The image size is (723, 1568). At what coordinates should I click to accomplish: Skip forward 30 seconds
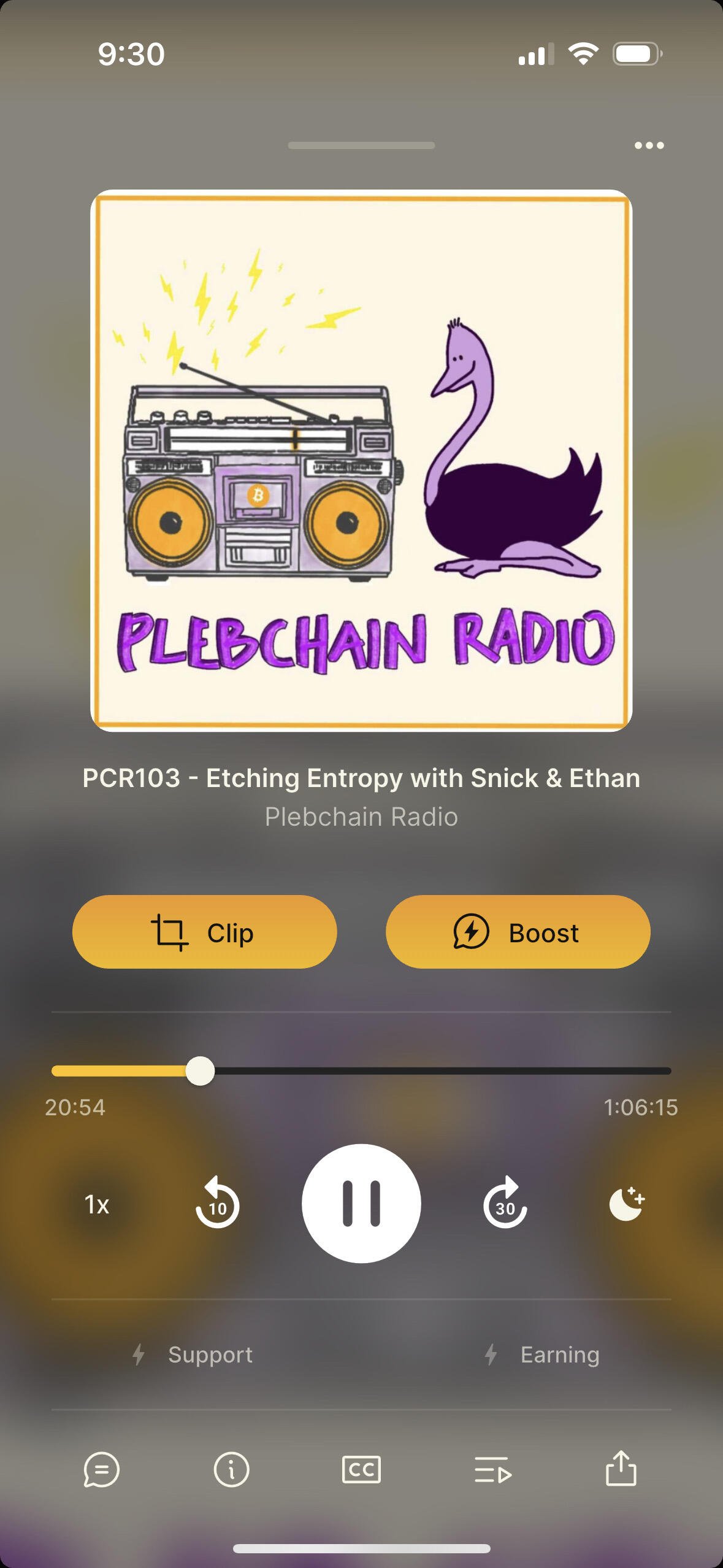click(505, 1204)
